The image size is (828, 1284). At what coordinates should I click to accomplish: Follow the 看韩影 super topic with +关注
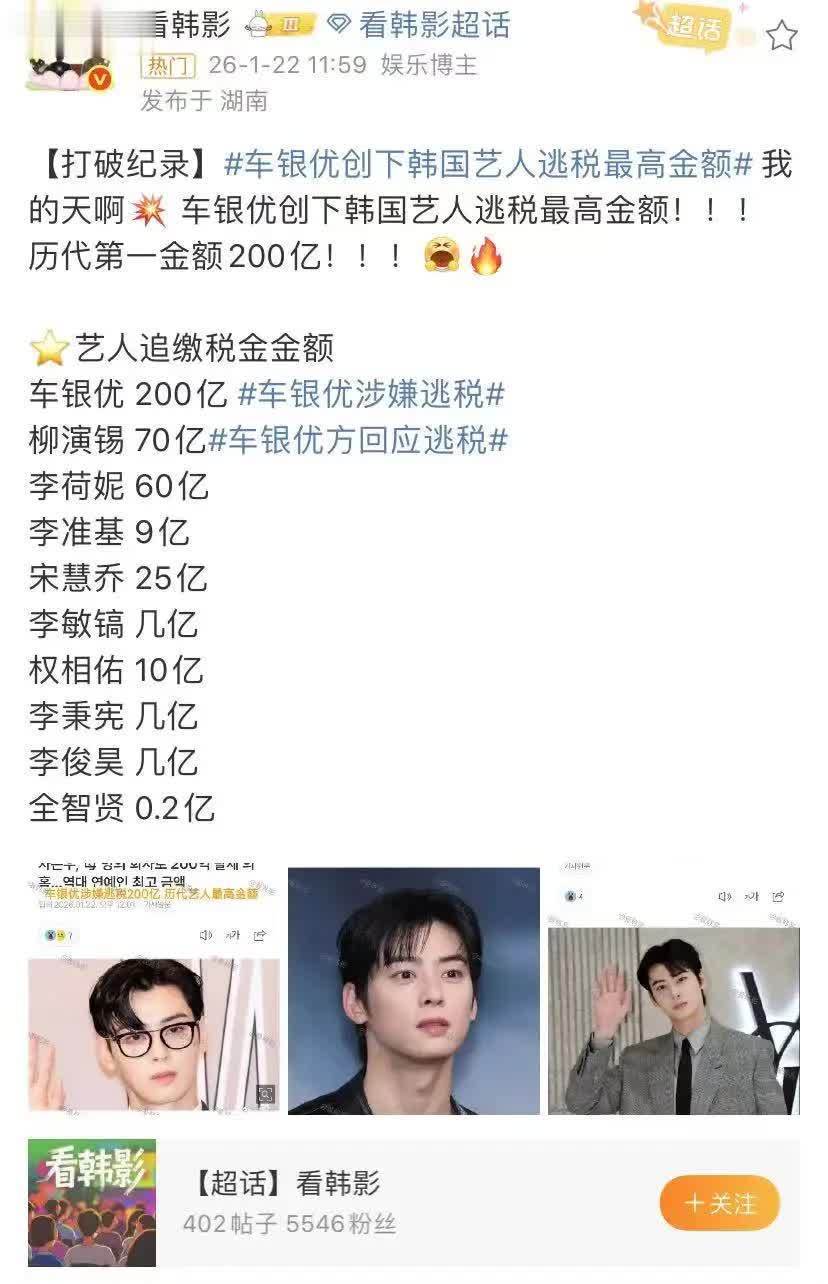pyautogui.click(x=719, y=1203)
